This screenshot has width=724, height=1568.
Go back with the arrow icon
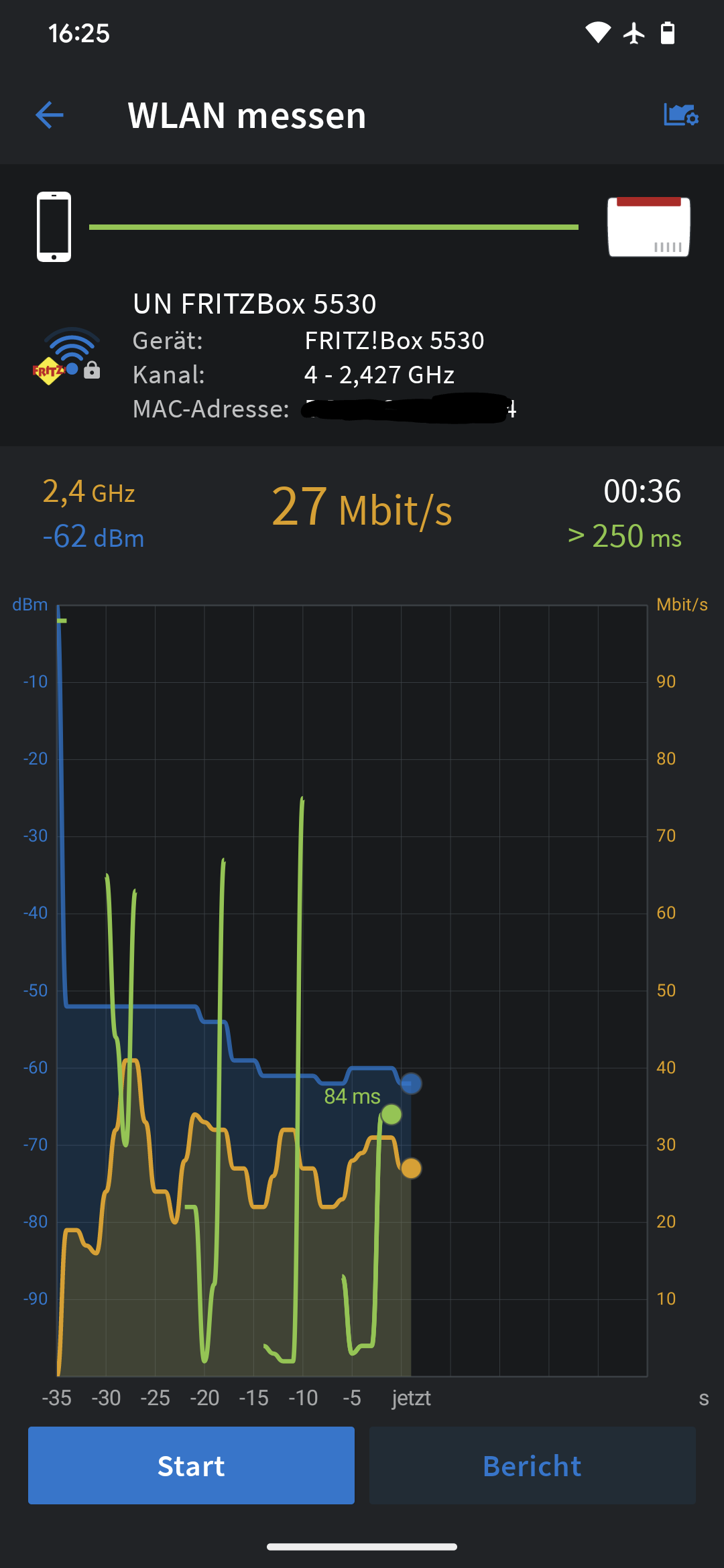(x=50, y=115)
